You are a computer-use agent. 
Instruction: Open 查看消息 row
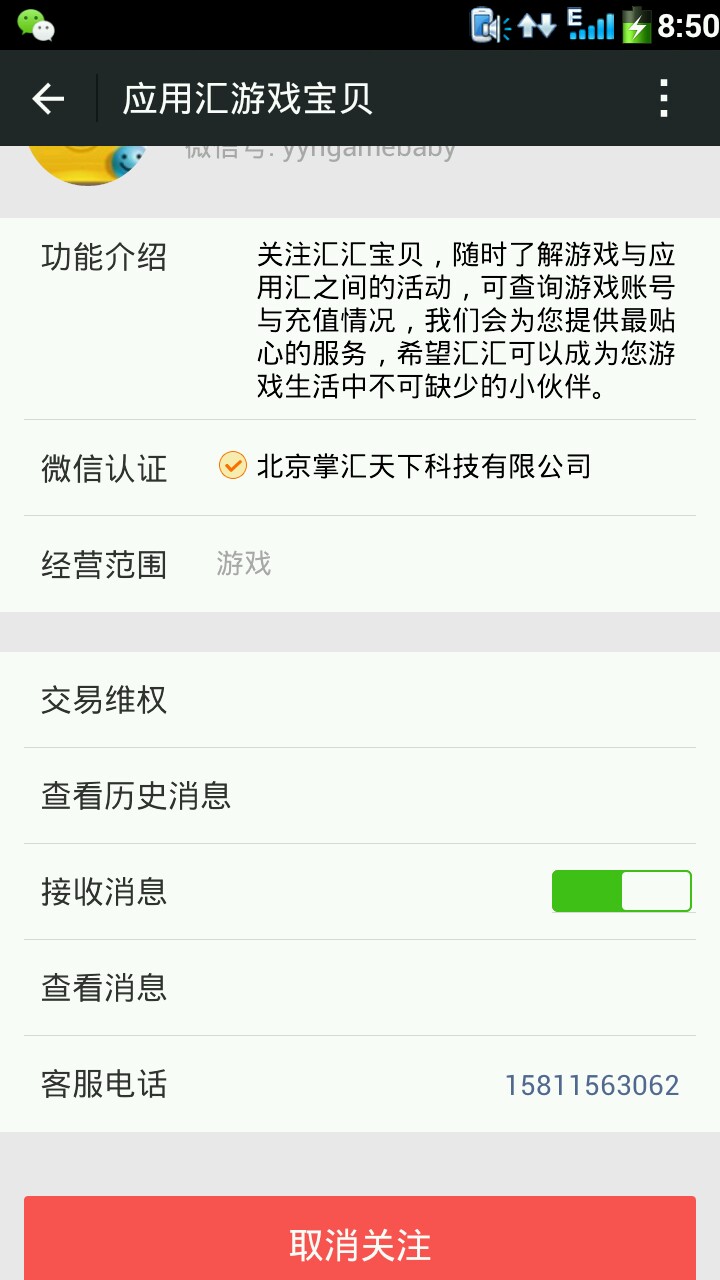click(x=360, y=988)
